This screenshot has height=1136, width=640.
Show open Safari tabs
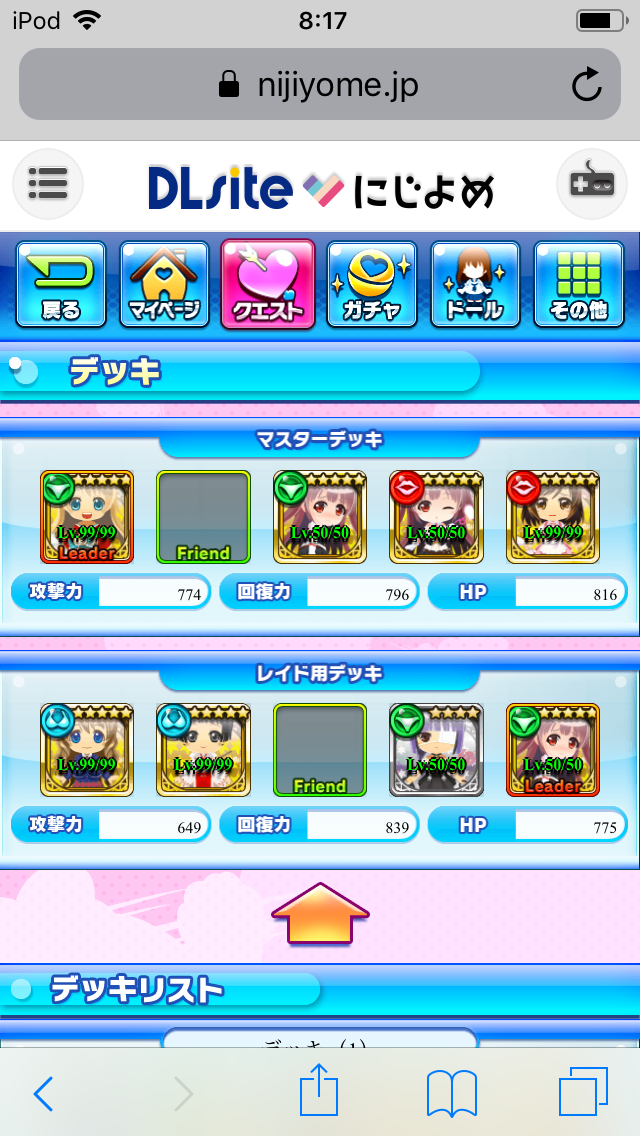(x=583, y=1093)
